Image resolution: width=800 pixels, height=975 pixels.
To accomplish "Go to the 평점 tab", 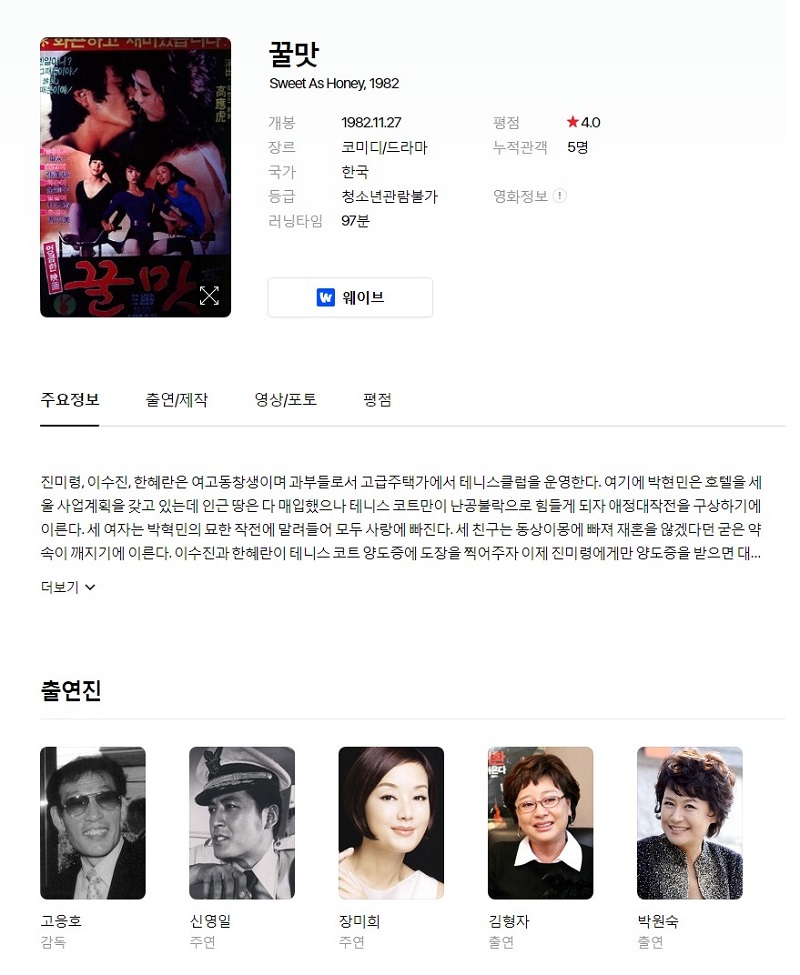I will pyautogui.click(x=377, y=400).
